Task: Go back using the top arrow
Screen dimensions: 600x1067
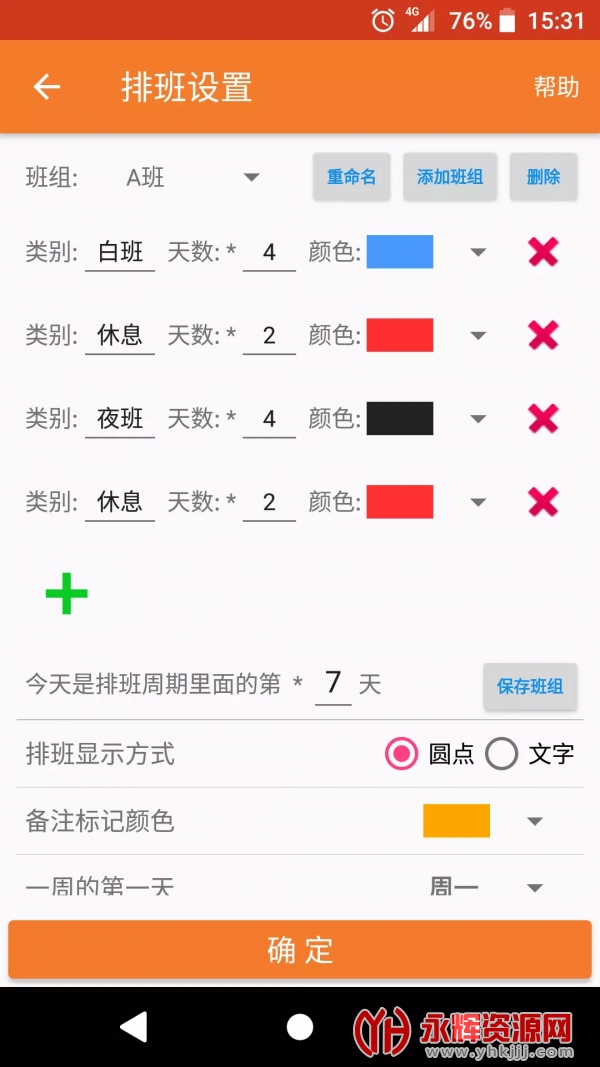Action: point(47,87)
